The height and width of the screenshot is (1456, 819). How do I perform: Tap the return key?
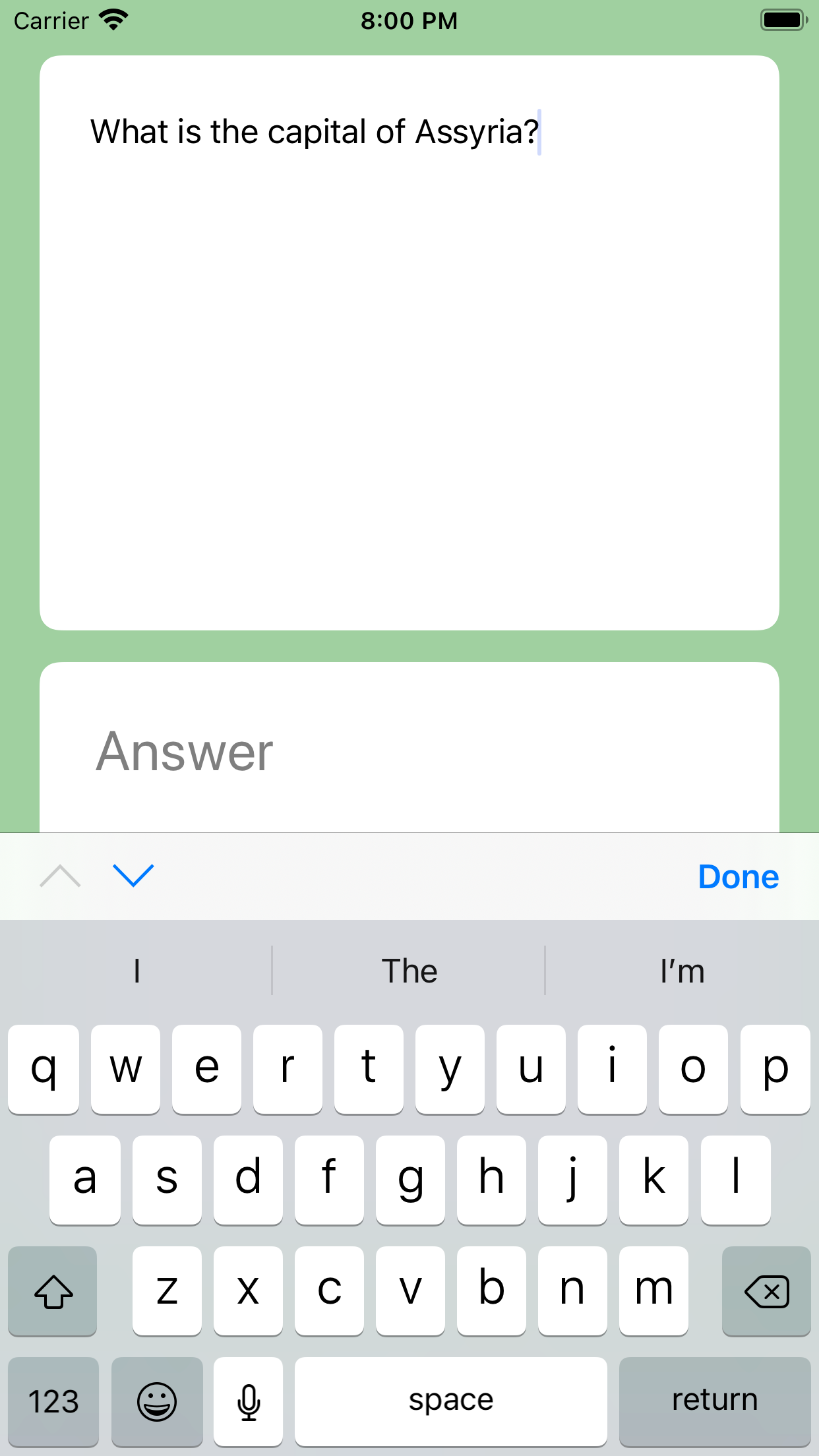(x=715, y=1401)
